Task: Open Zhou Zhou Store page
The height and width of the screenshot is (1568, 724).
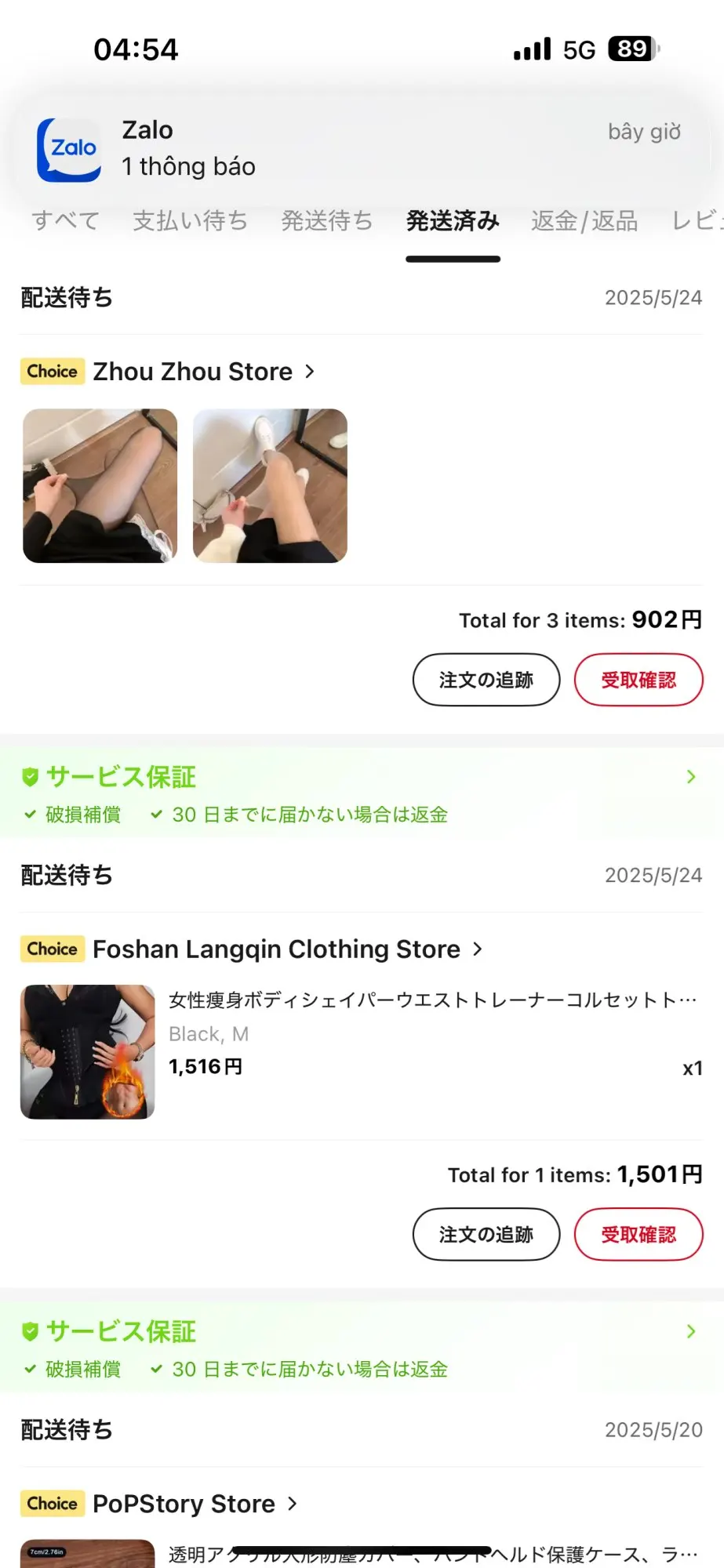Action: [203, 372]
